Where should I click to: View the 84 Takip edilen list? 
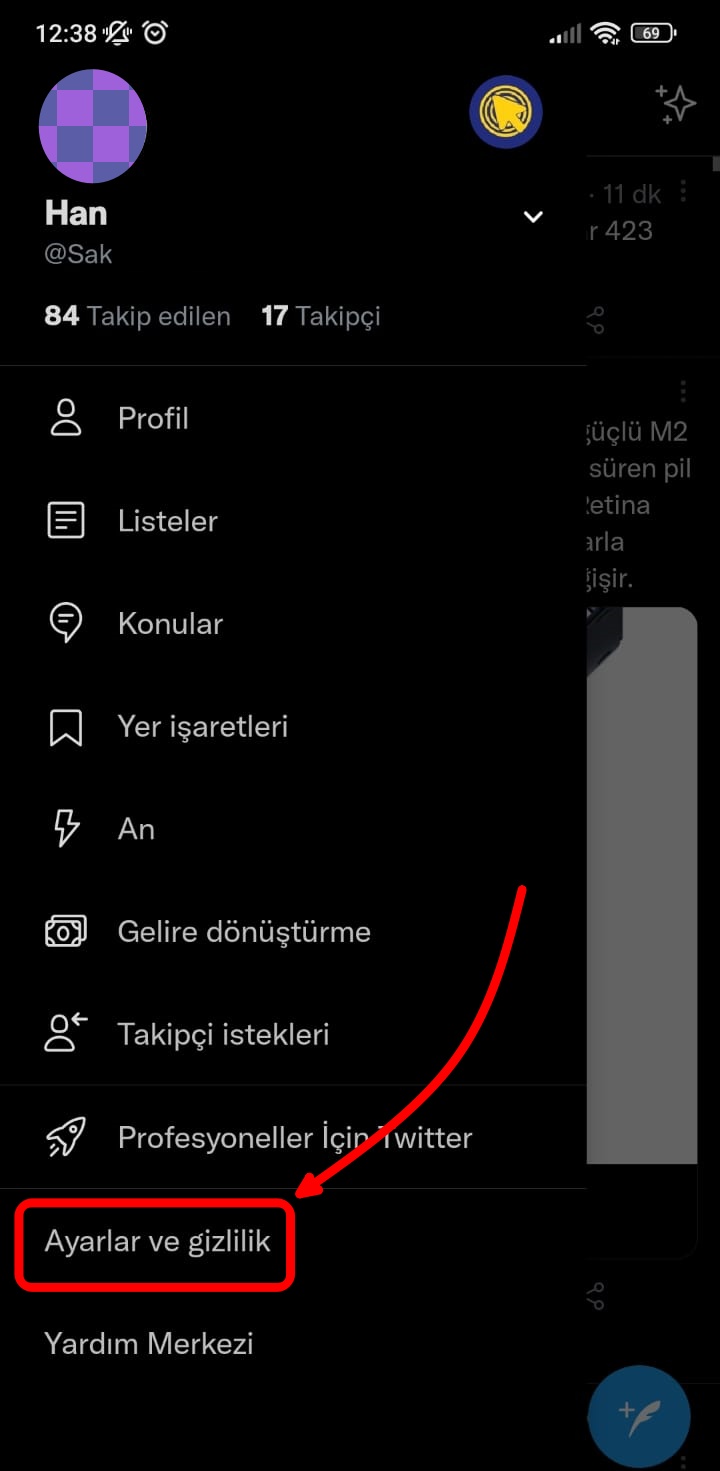pos(137,316)
